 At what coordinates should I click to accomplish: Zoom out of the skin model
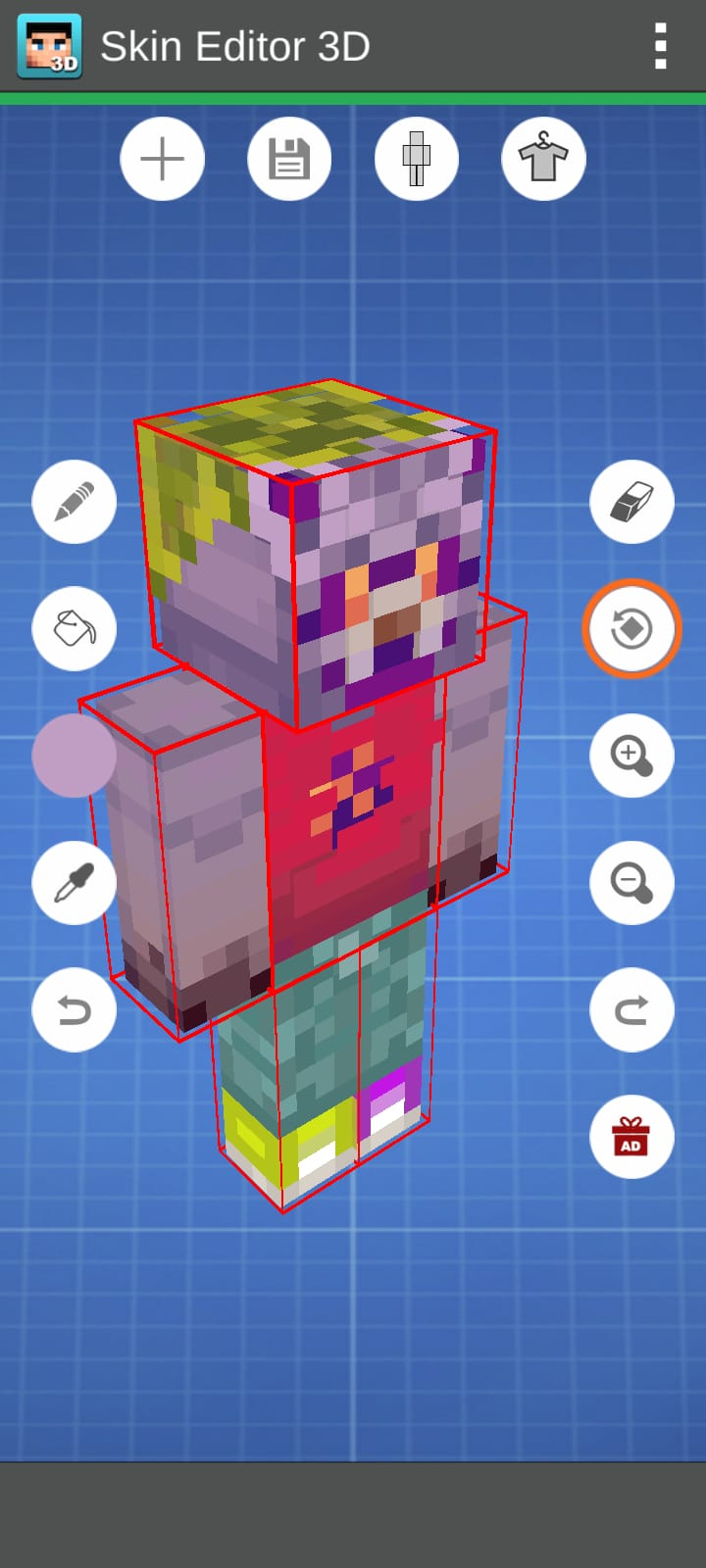point(631,883)
